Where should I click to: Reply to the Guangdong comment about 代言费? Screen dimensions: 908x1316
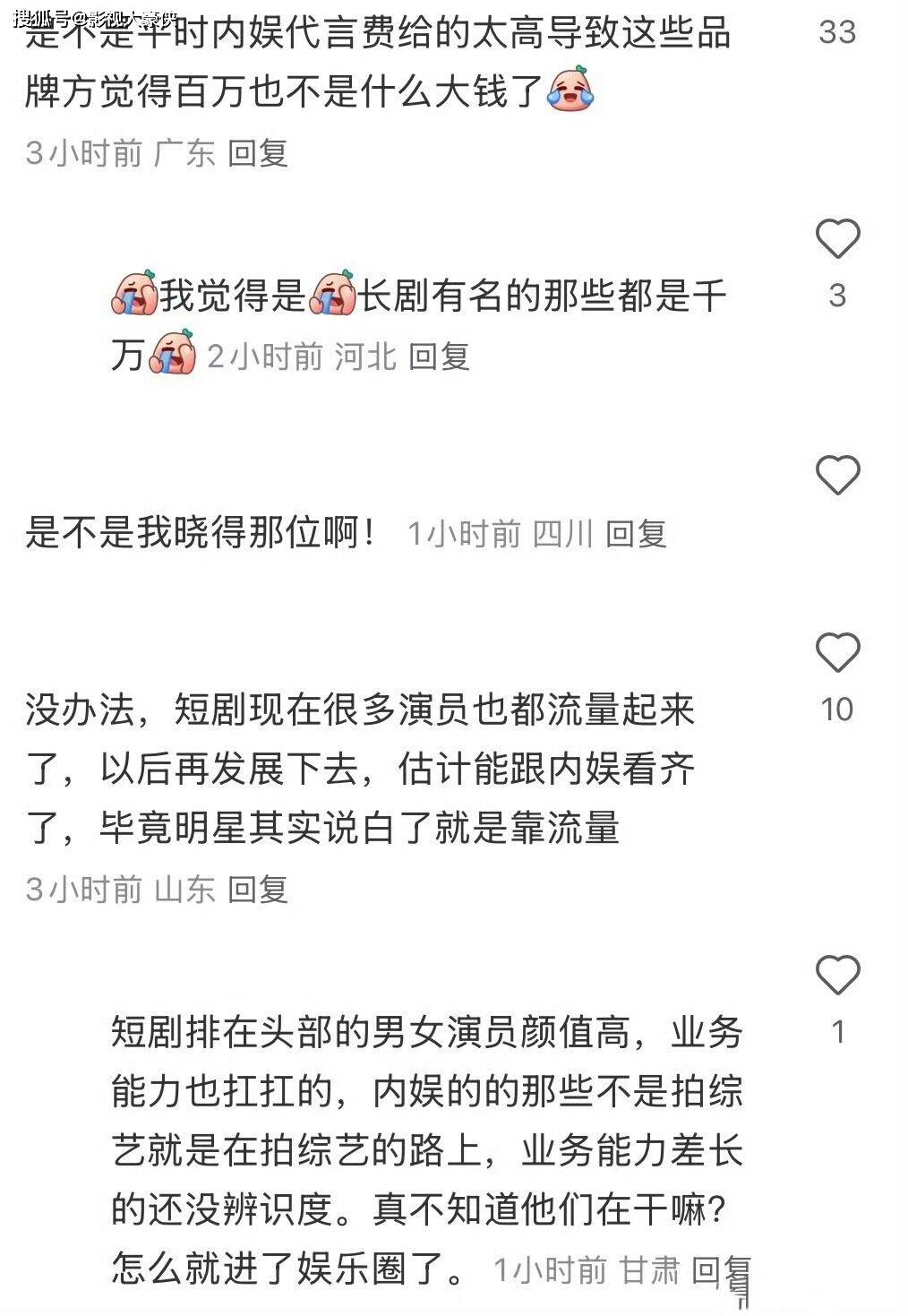click(257, 153)
